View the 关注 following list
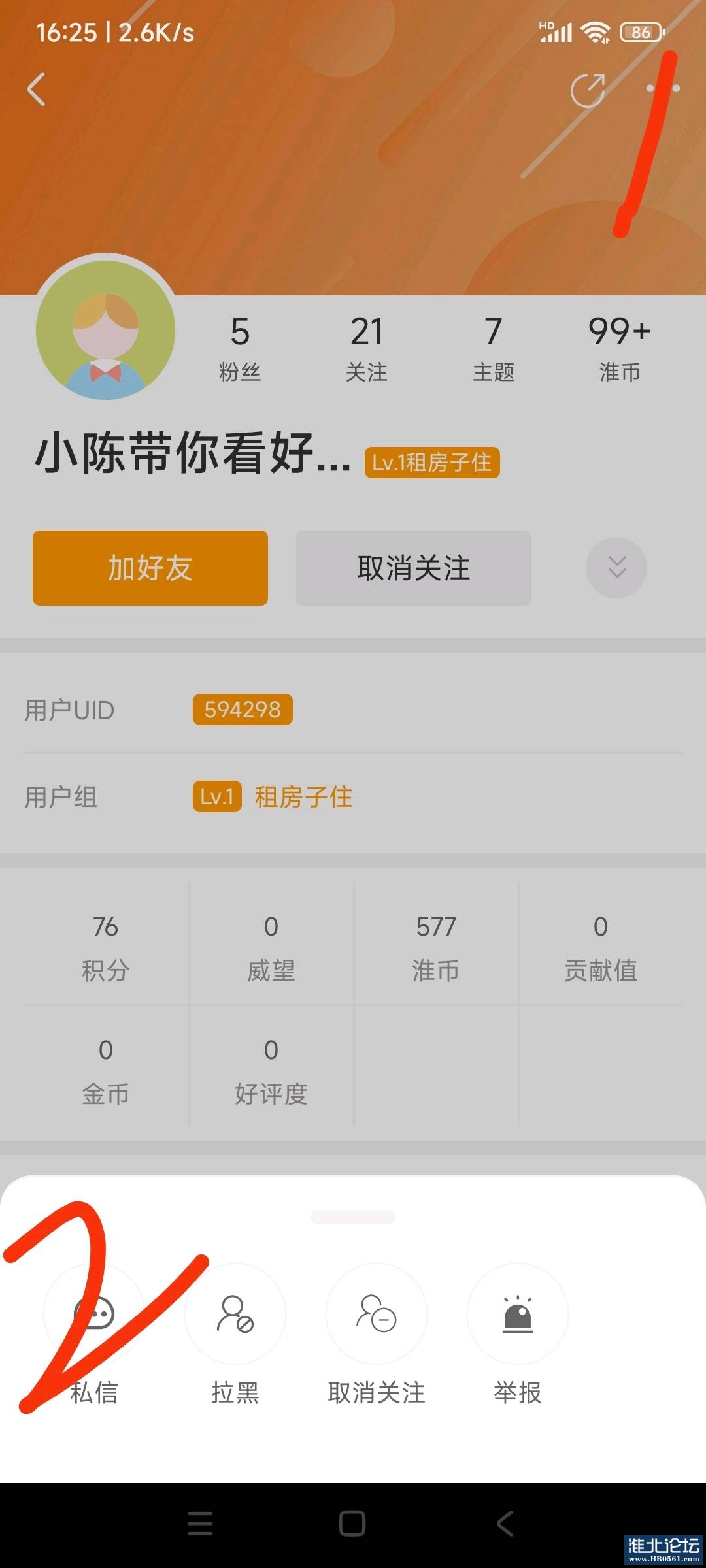 (366, 348)
